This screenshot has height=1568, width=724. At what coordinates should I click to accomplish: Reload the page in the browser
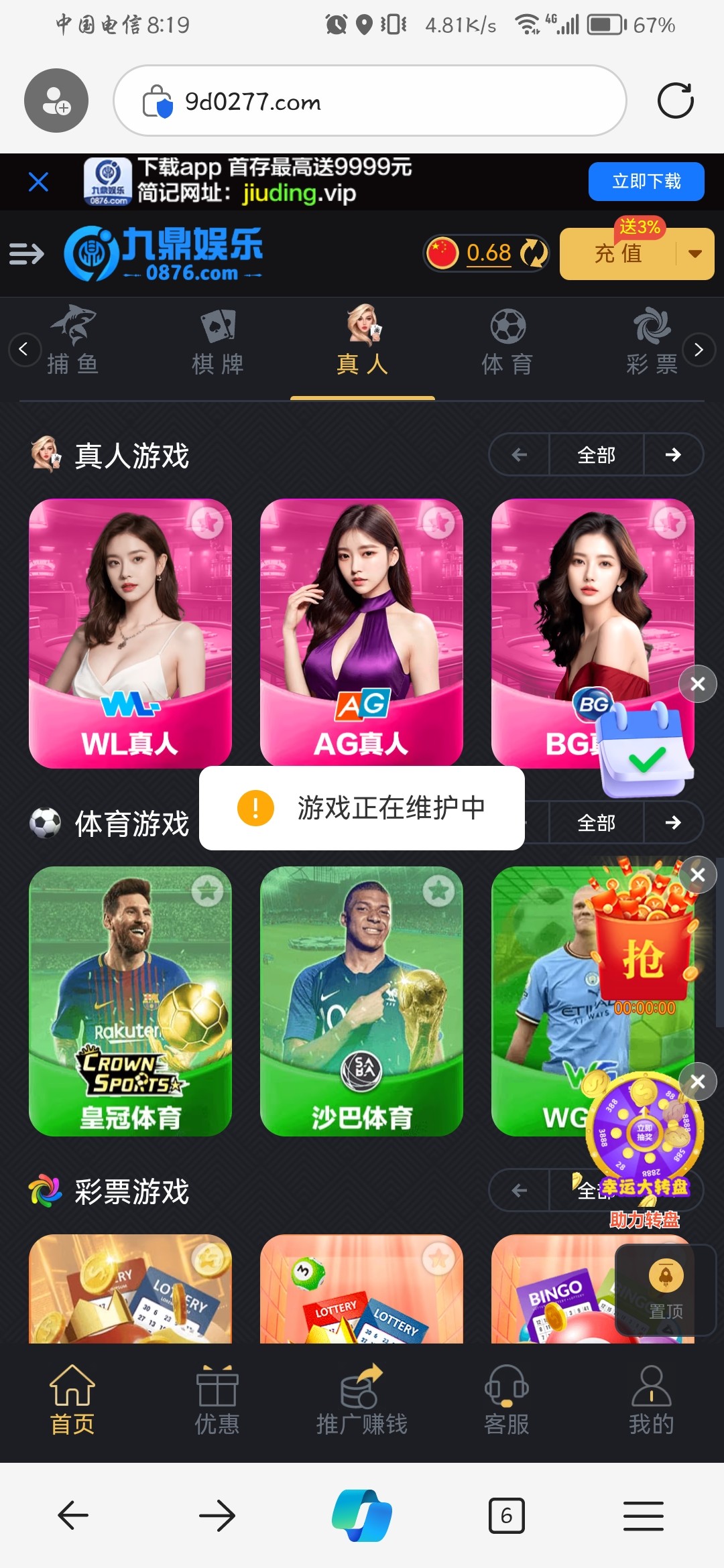coord(675,101)
